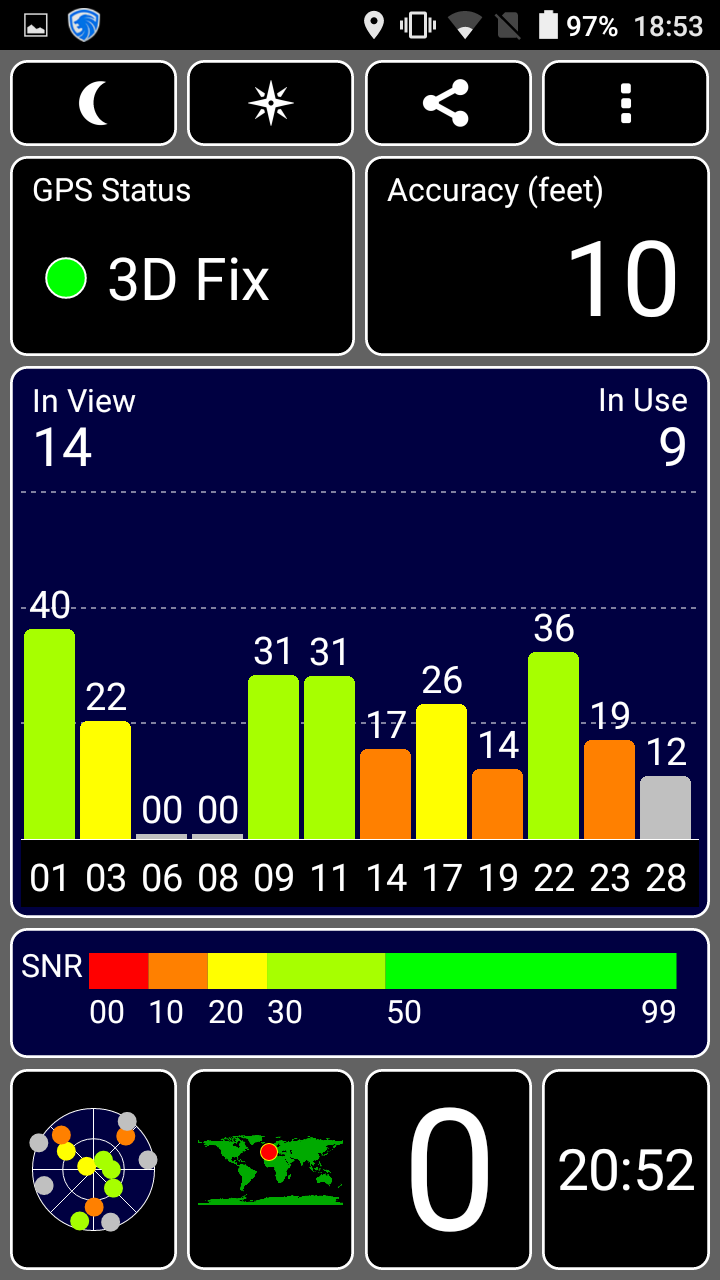Open the three-dot overflow menu
Image resolution: width=720 pixels, height=1280 pixels.
click(626, 103)
